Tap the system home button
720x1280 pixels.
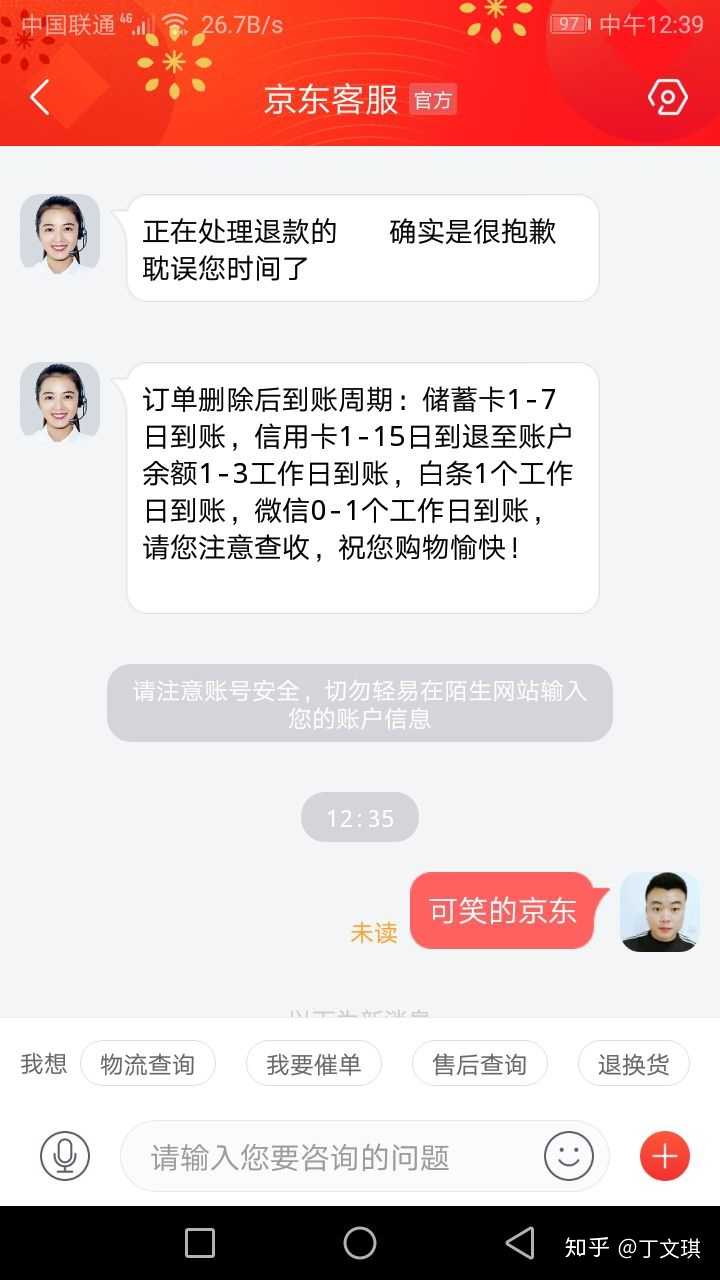pos(360,1243)
